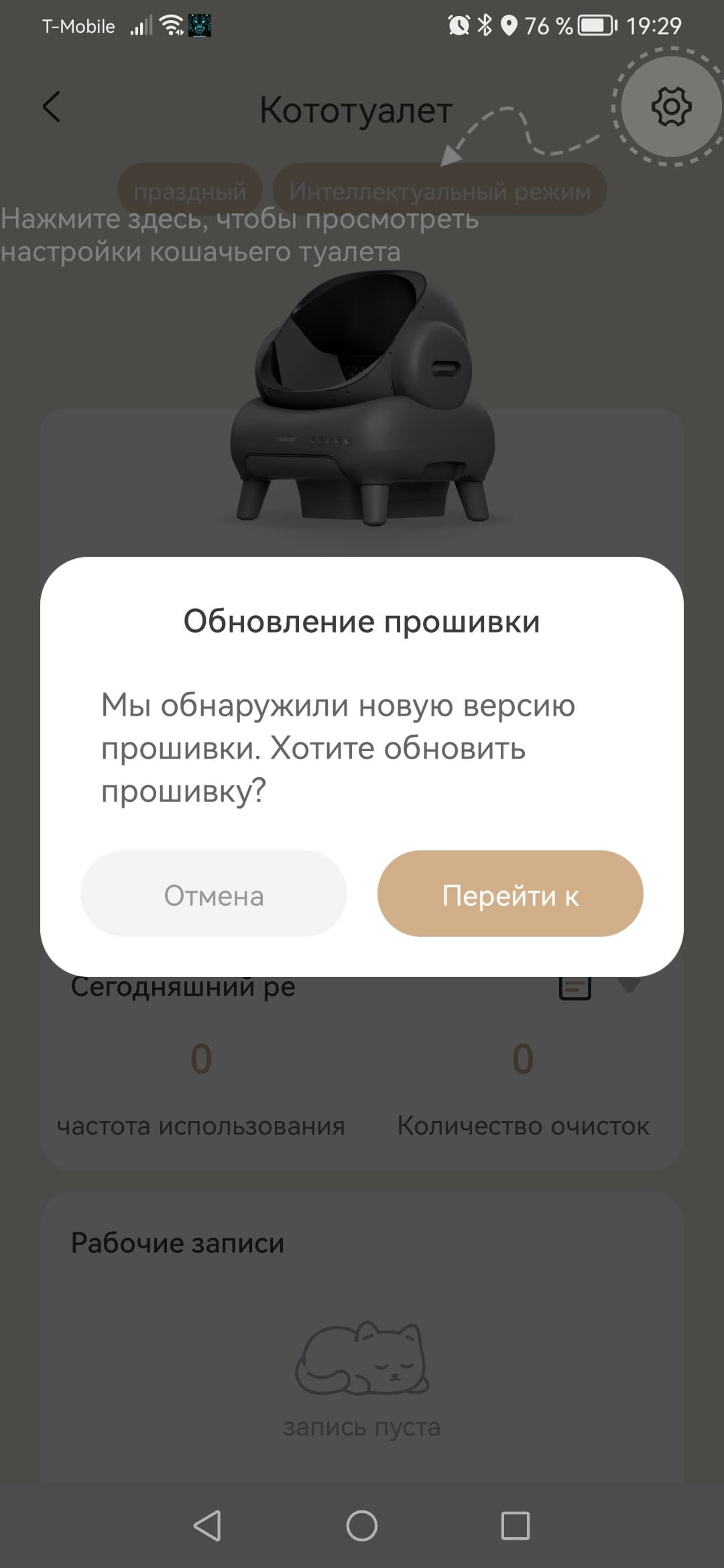Cancel the firmware update dialog

pos(213,894)
